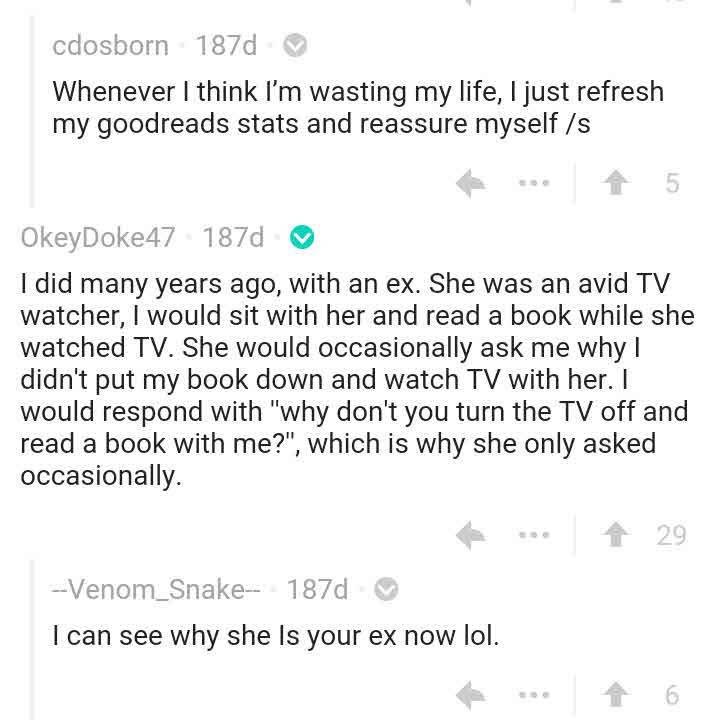This screenshot has width=720, height=720.
Task: Open OkeyDoke47's user profile
Action: [x=98, y=238]
